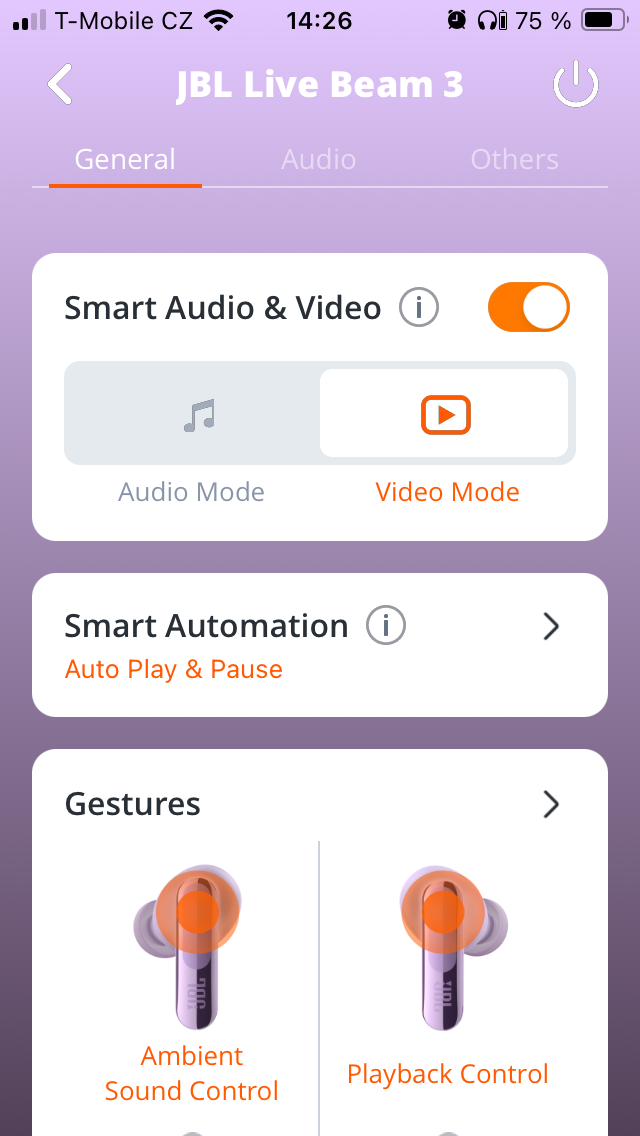Viewport: 640px width, 1136px height.
Task: Open Smart Automation settings
Action: [x=550, y=627]
